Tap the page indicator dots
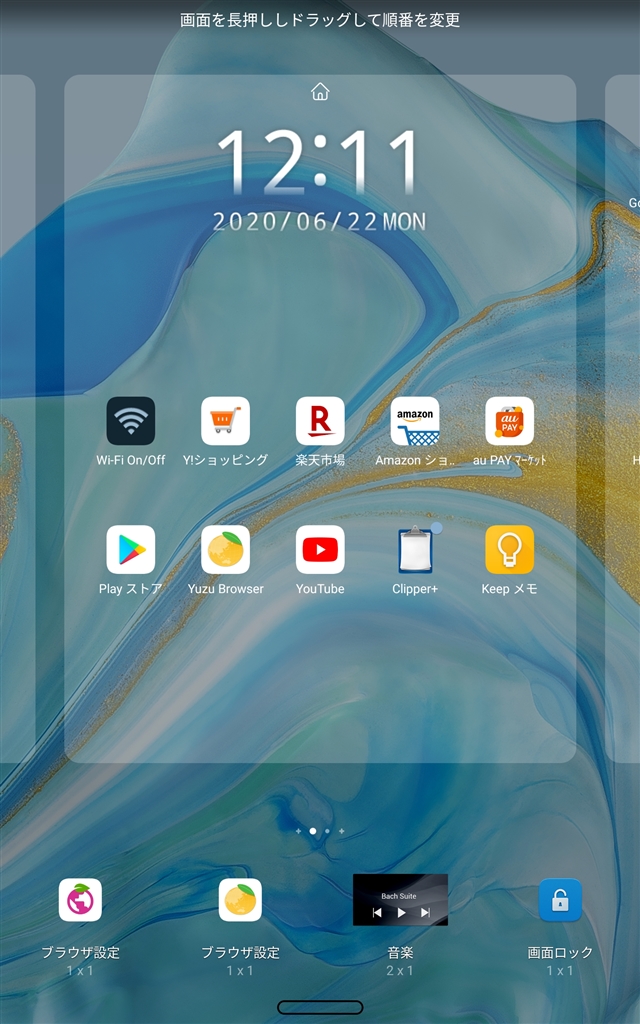The height and width of the screenshot is (1024, 640). (320, 831)
